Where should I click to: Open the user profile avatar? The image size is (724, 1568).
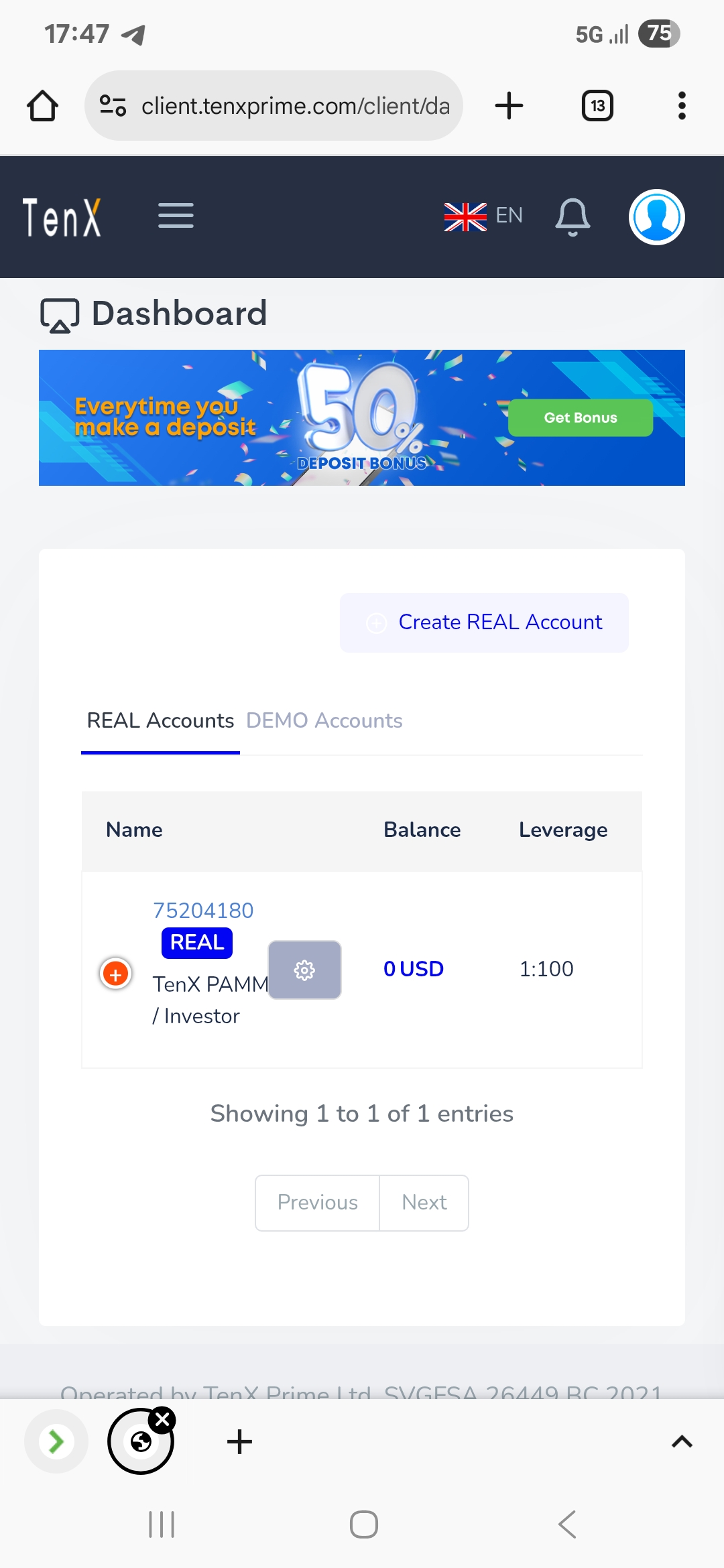pyautogui.click(x=656, y=217)
